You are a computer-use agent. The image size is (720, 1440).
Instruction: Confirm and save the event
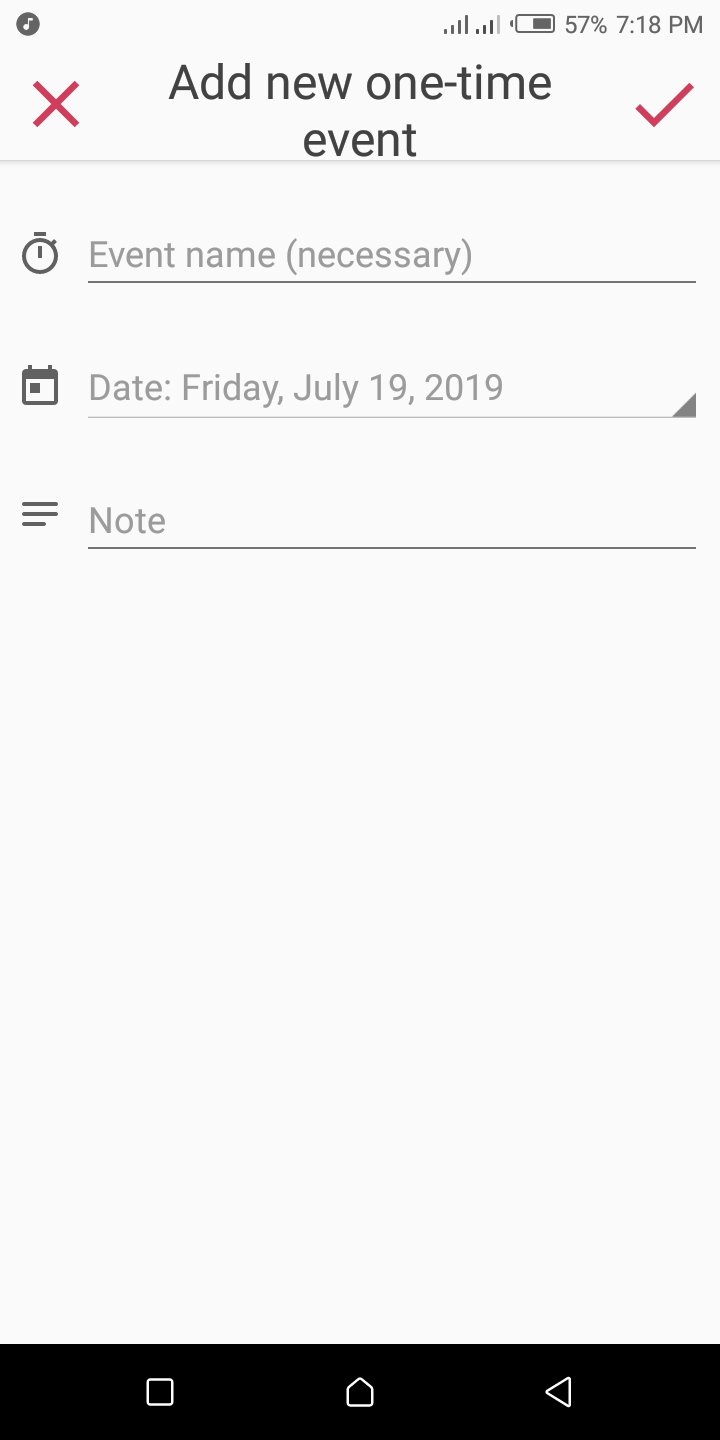coord(664,105)
